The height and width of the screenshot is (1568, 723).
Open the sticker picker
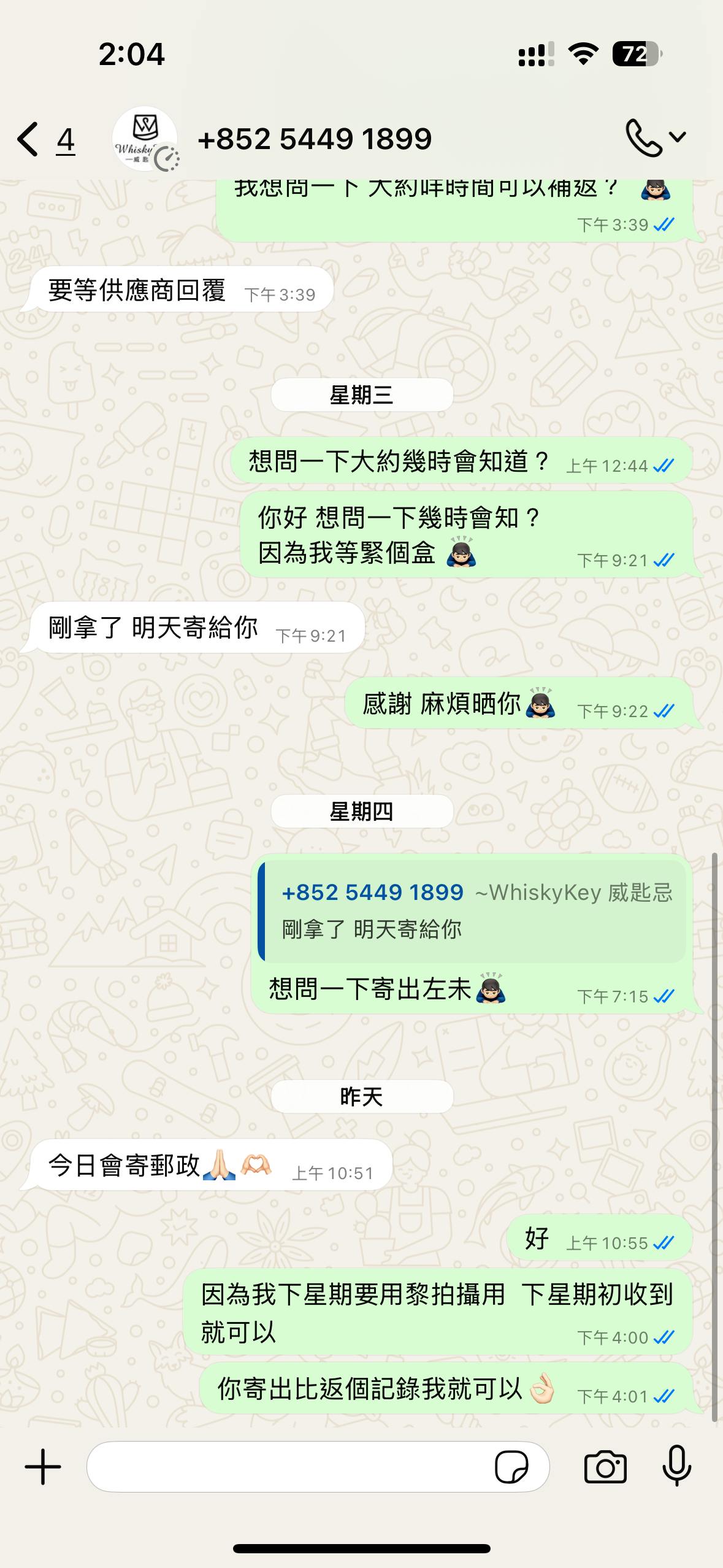[511, 1467]
